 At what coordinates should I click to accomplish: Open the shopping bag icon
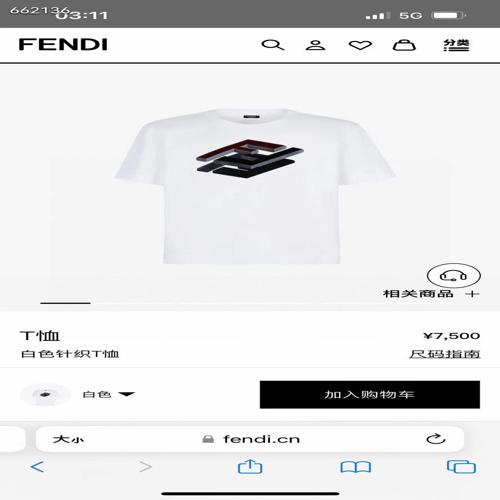(x=404, y=45)
